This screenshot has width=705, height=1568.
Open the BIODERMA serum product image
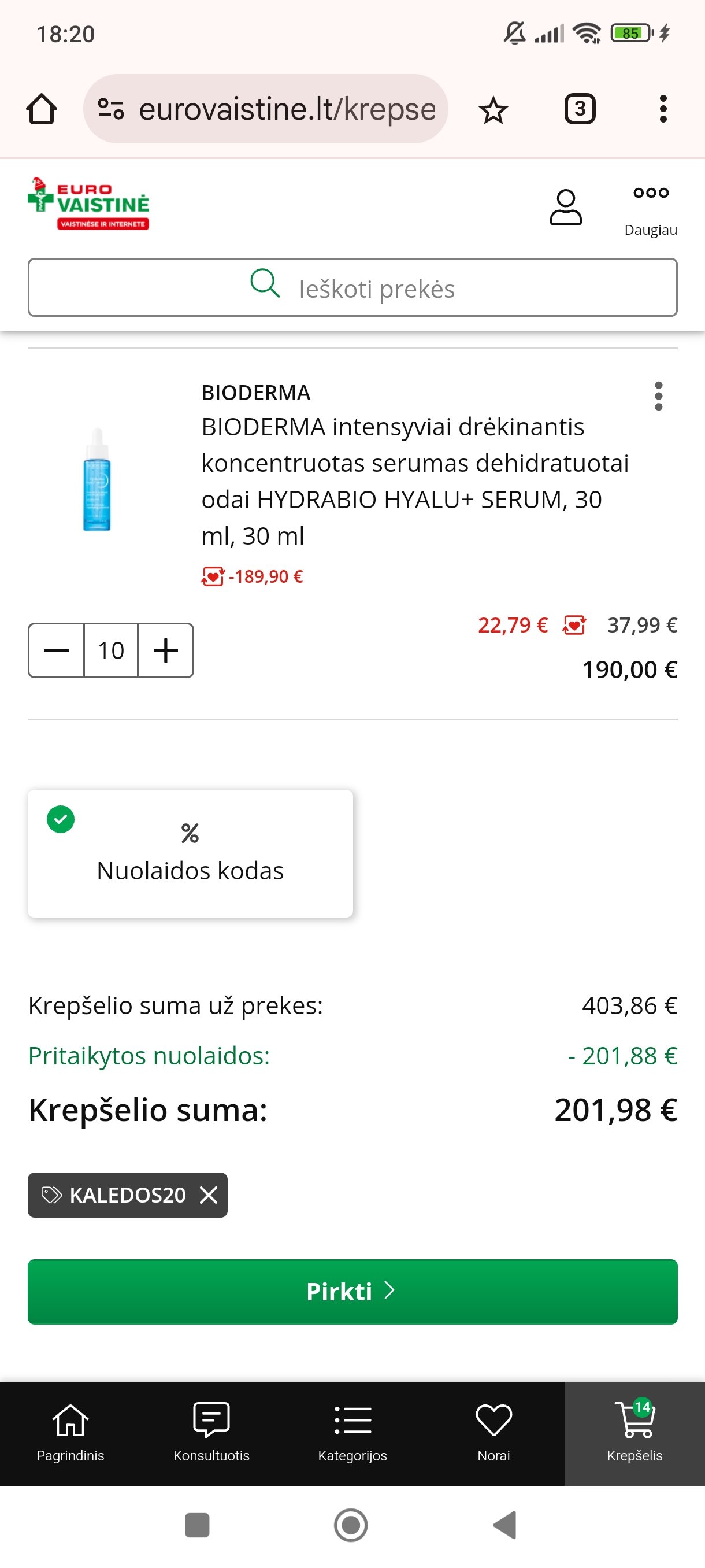97,480
